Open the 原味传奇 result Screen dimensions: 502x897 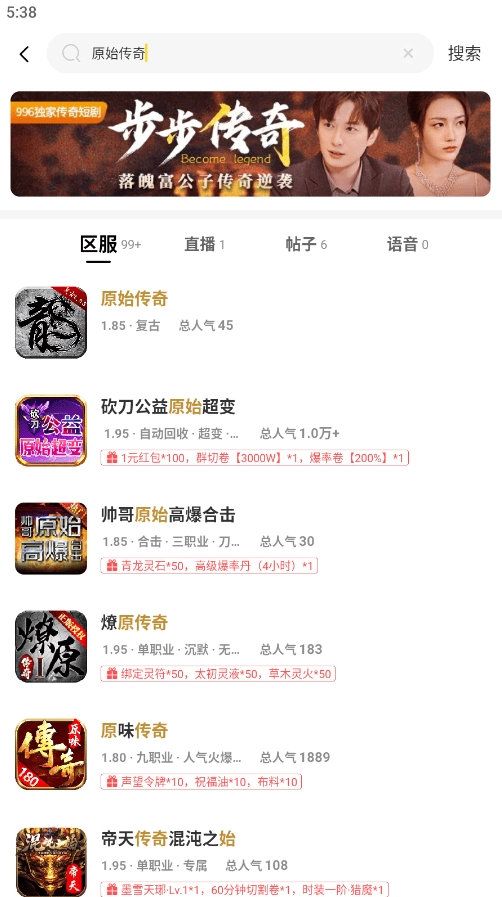(x=251, y=755)
